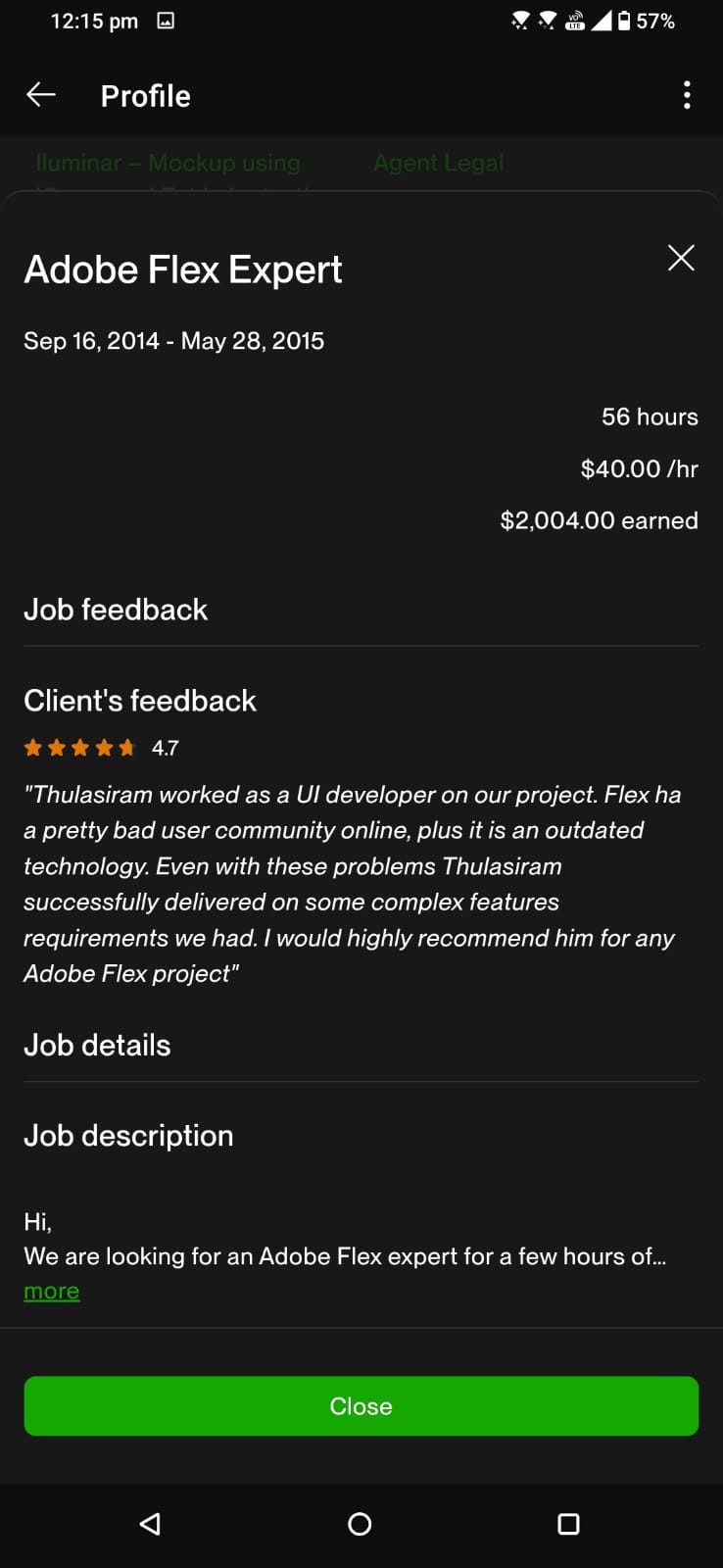The image size is (723, 1568).
Task: Tap the 4.7 rating value
Action: pos(164,747)
